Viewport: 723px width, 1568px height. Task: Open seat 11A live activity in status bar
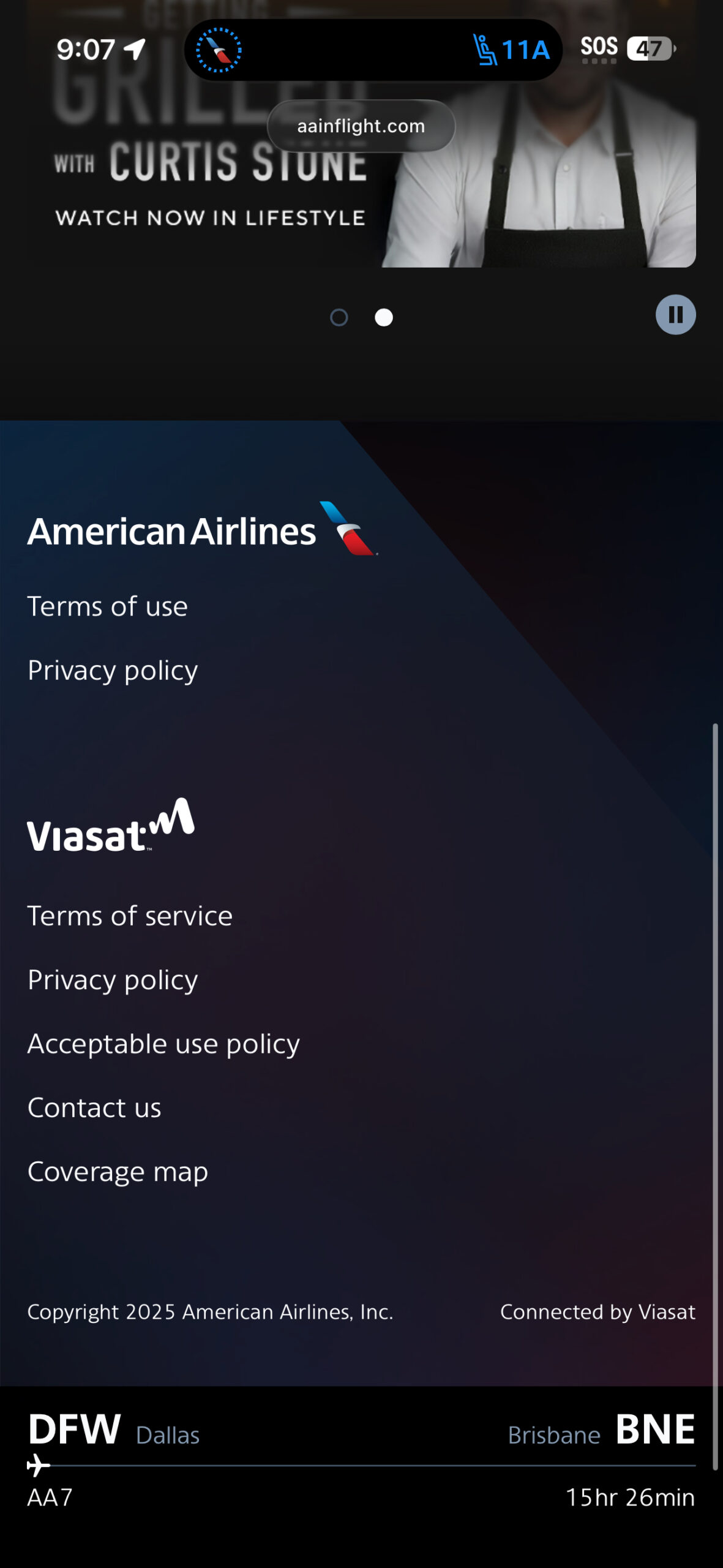[511, 50]
